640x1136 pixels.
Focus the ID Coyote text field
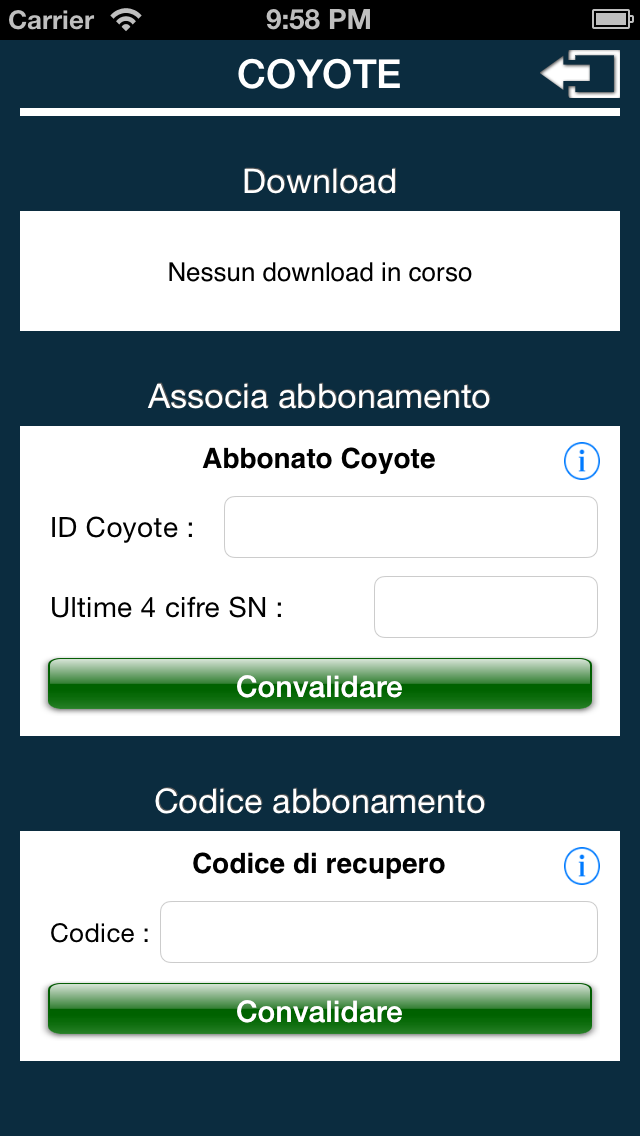pos(410,527)
